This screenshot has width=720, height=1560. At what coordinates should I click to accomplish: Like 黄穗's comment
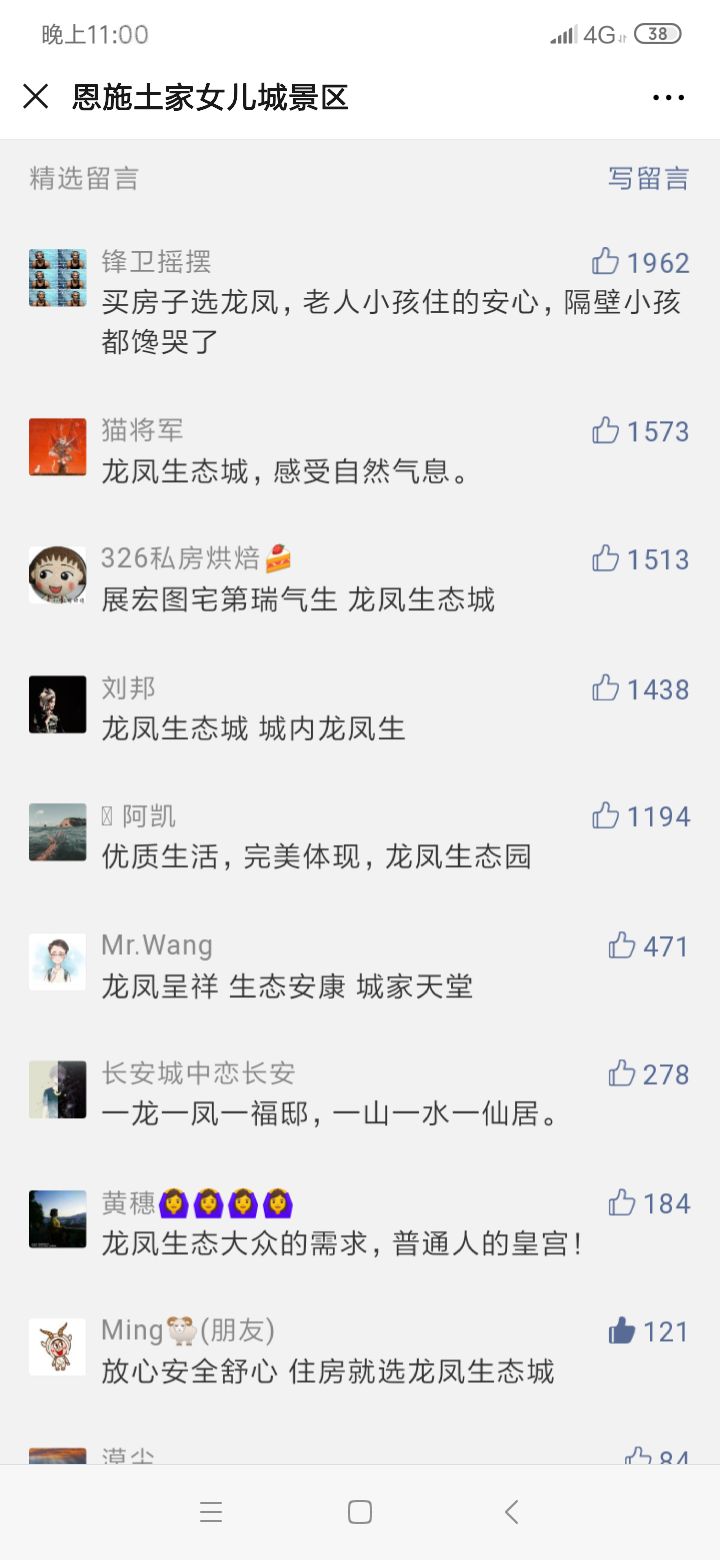[622, 1202]
